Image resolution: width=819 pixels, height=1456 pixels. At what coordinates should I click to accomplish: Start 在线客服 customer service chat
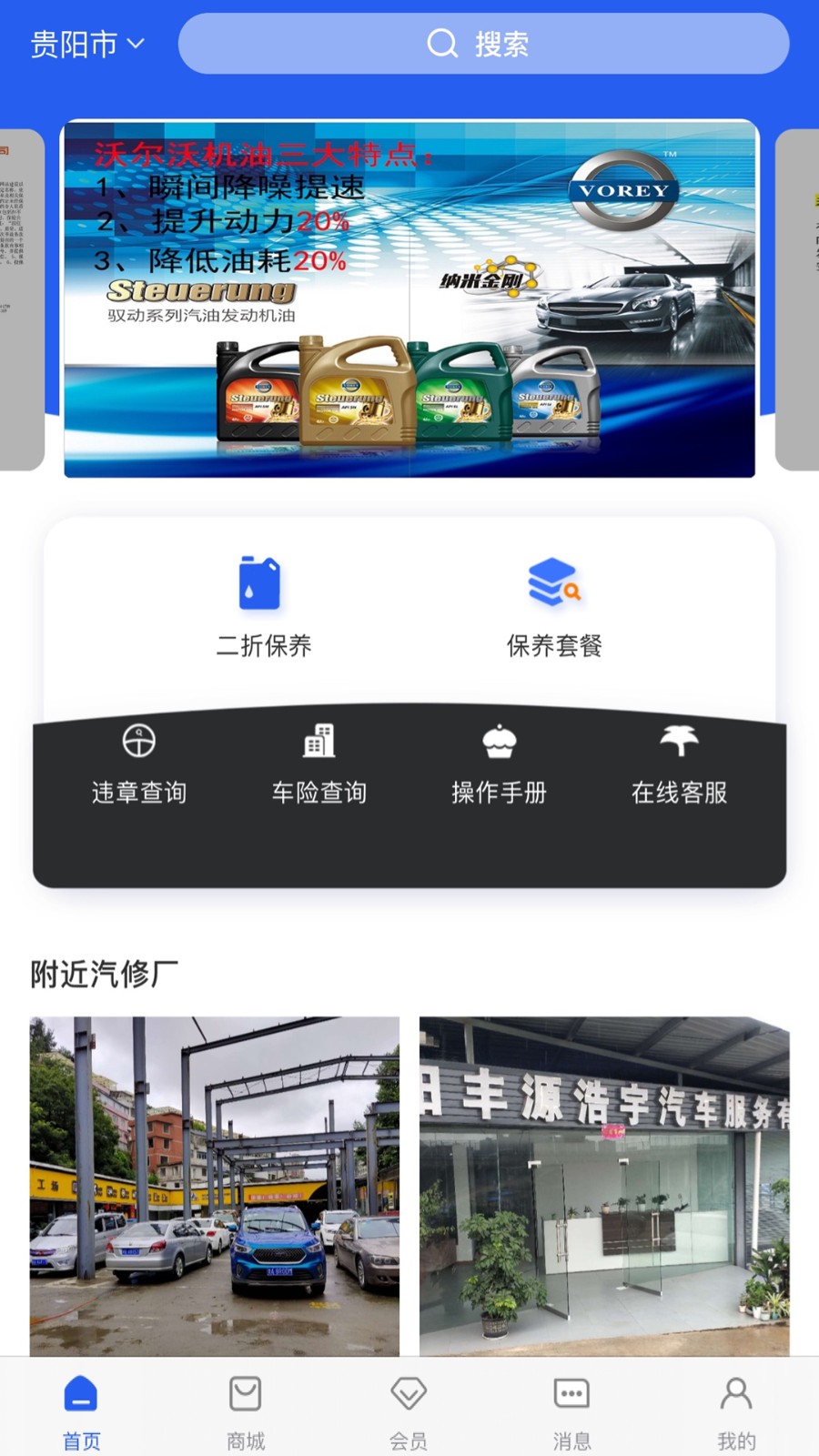677,742
